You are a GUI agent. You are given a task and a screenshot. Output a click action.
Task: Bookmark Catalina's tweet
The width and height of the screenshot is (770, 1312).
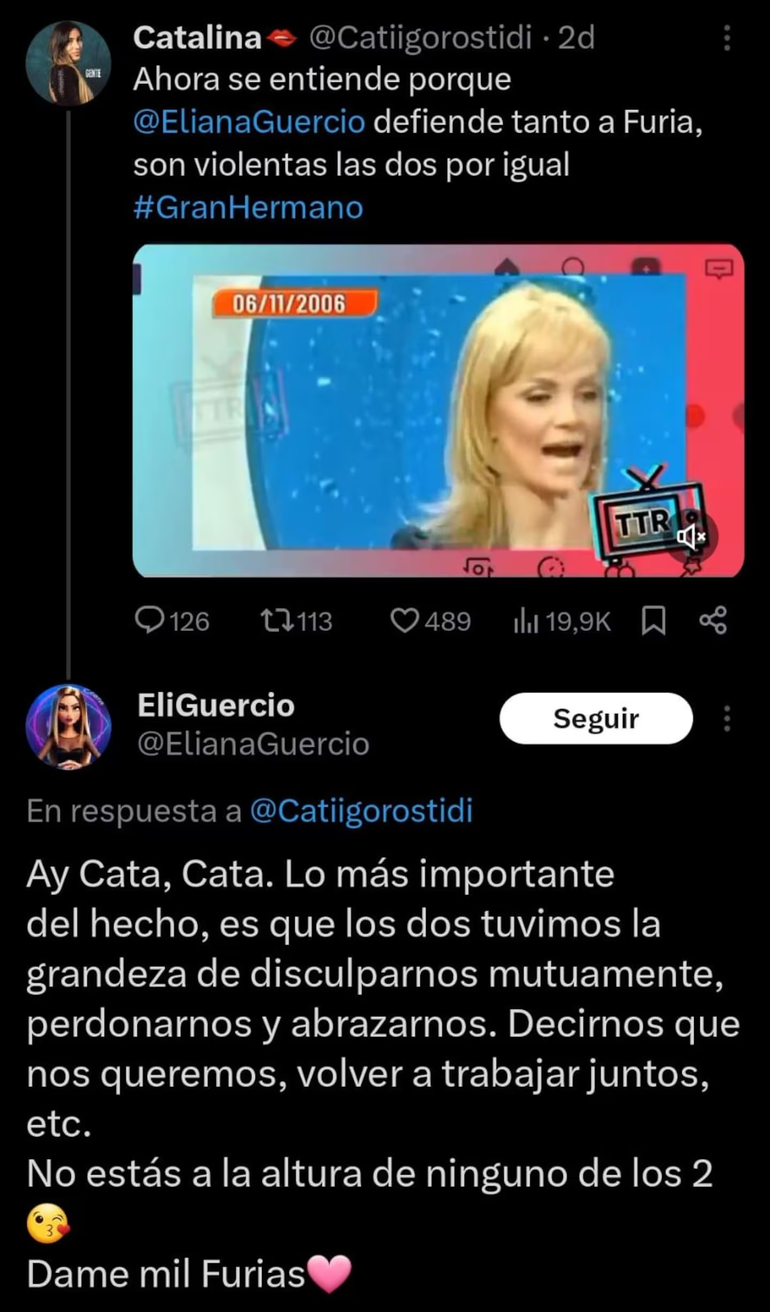point(653,621)
